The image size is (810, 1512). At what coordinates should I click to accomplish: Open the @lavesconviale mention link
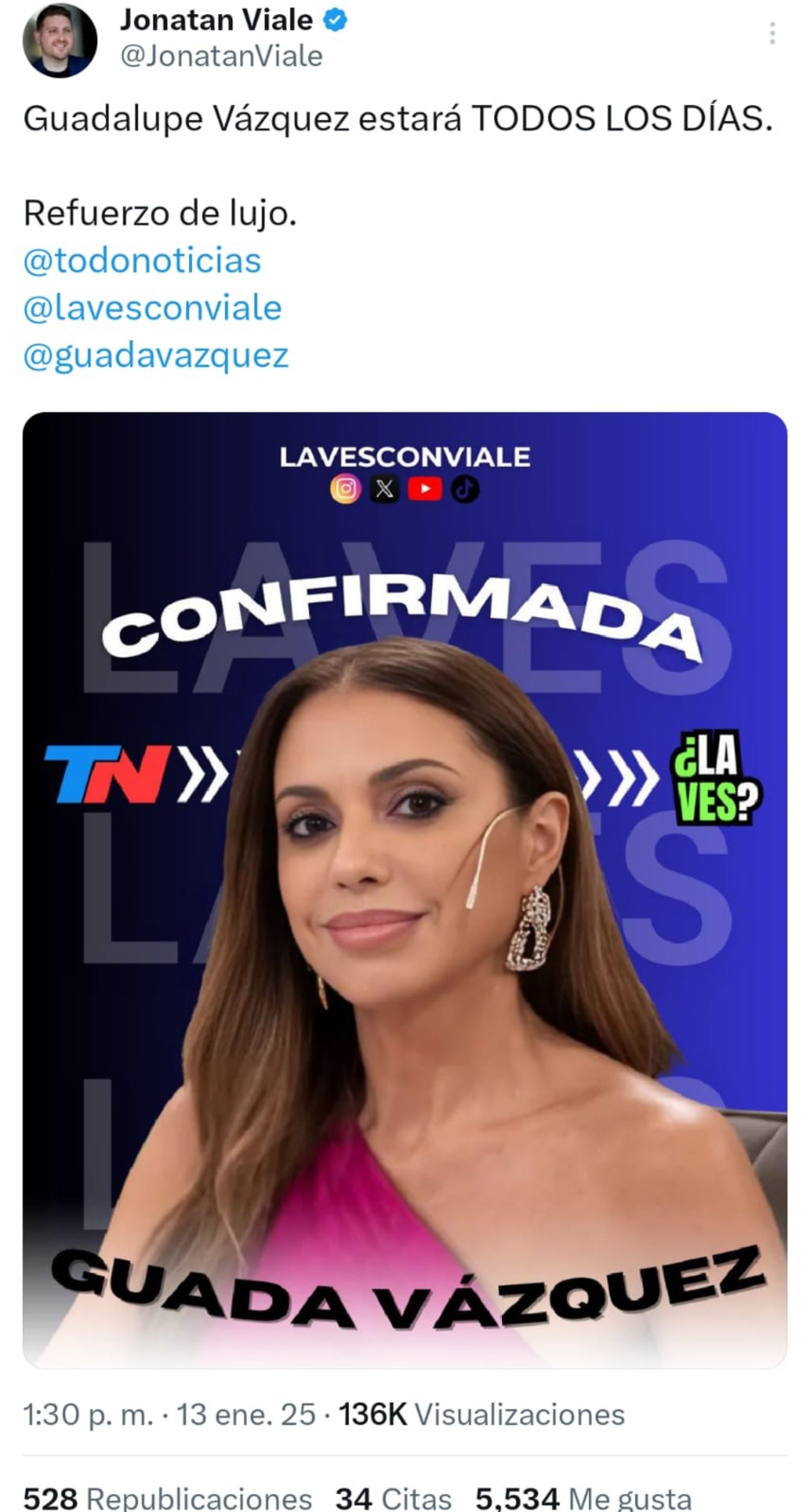point(152,308)
